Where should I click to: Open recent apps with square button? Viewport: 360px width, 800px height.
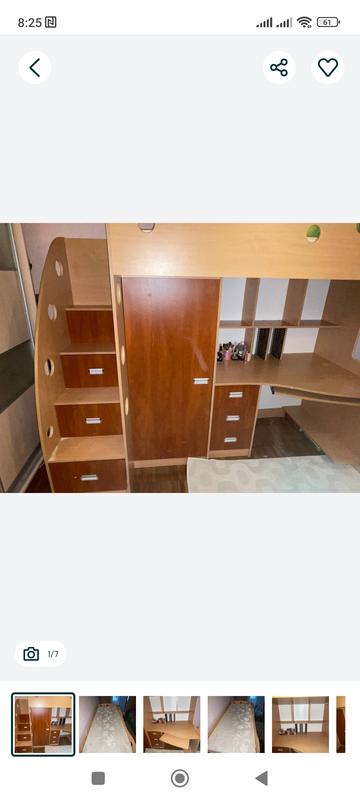98,778
